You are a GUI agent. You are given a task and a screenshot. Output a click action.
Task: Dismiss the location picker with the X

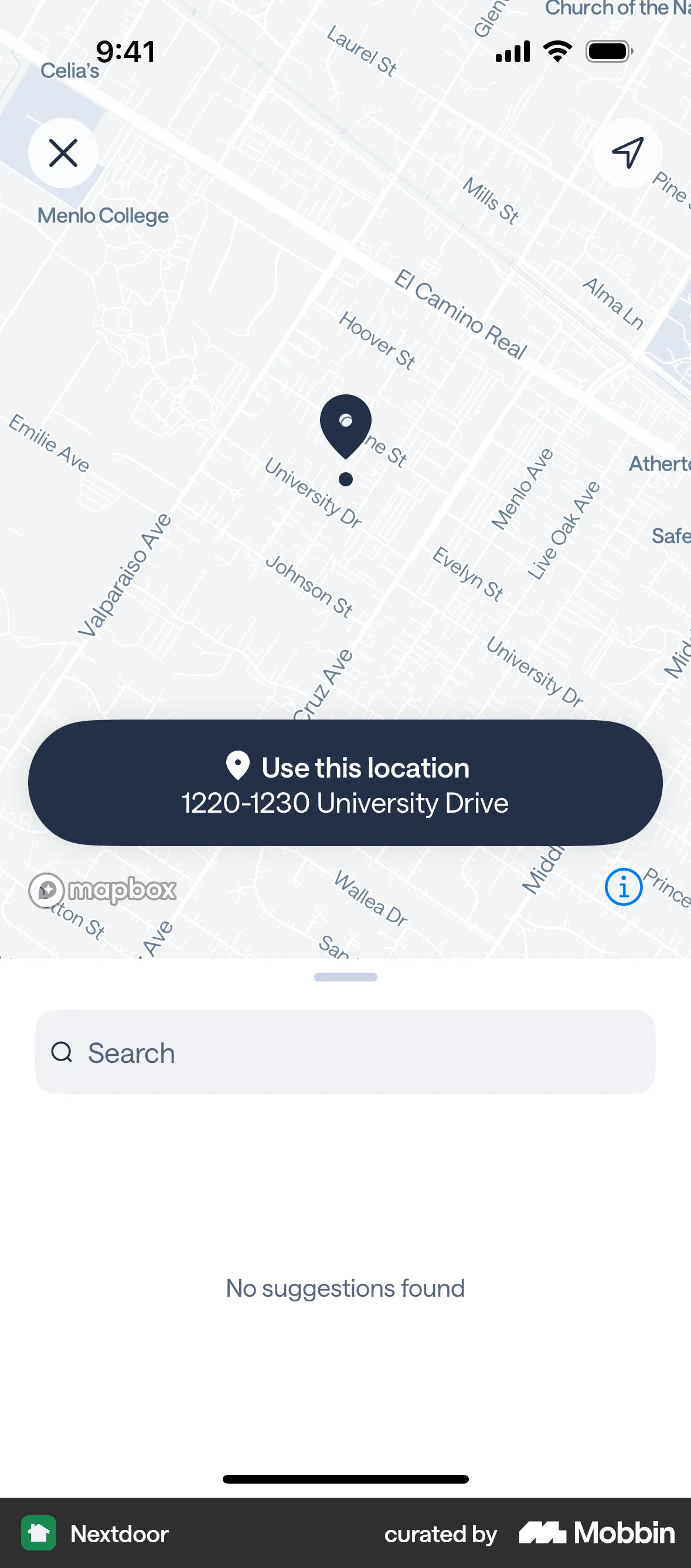pos(63,154)
